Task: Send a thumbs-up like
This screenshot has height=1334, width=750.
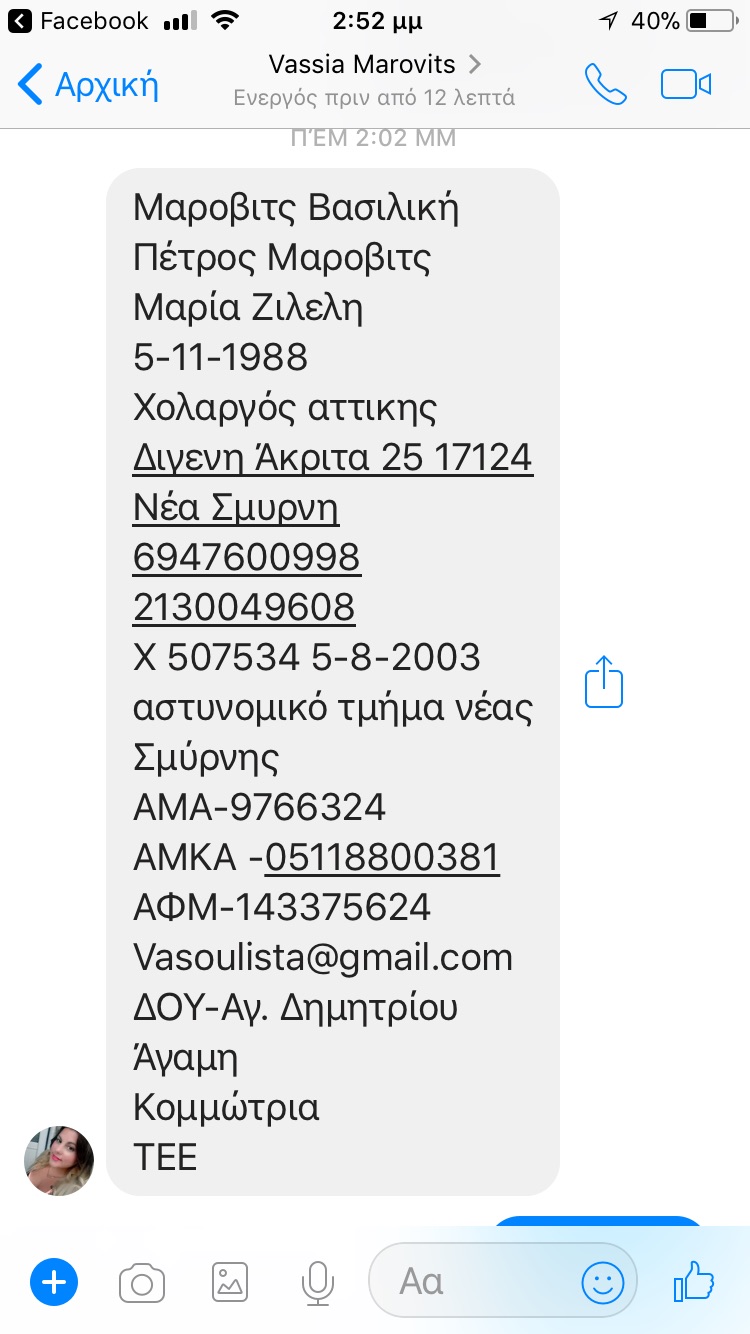Action: (694, 1282)
